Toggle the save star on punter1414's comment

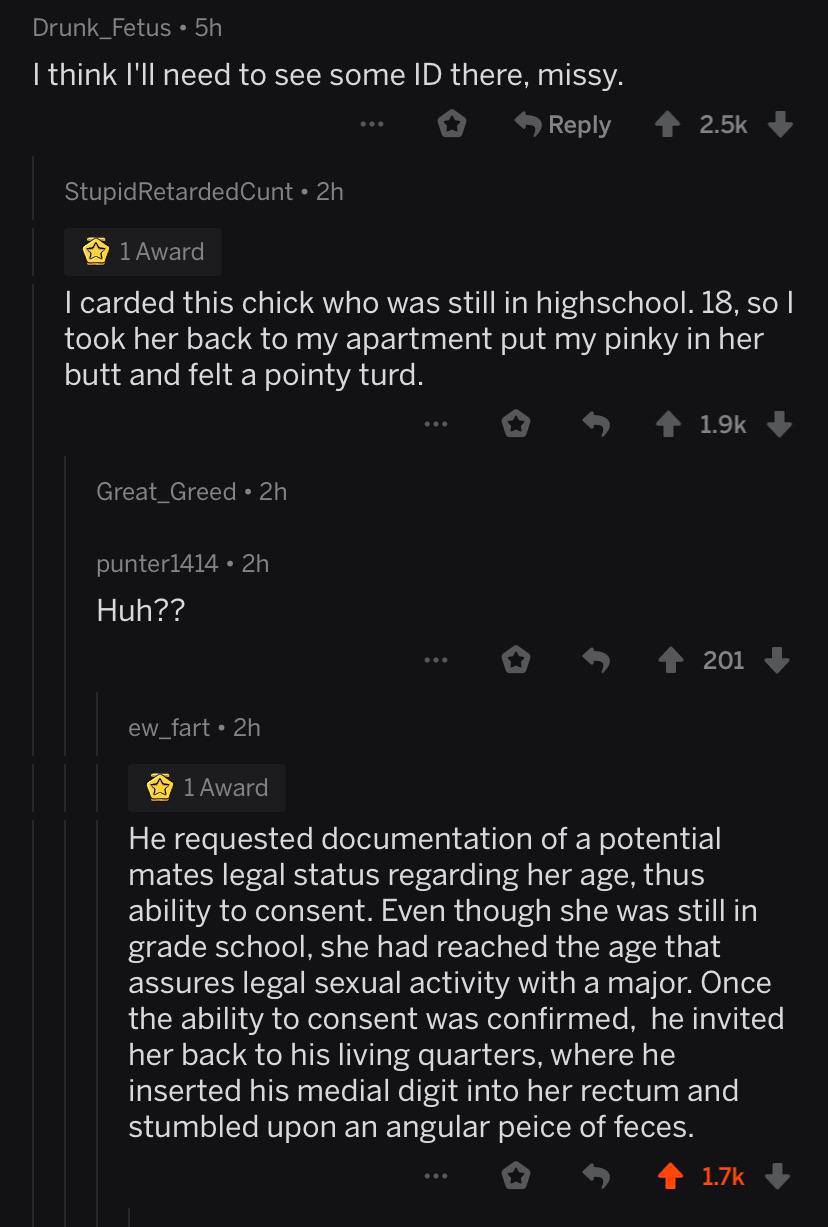[x=515, y=659]
